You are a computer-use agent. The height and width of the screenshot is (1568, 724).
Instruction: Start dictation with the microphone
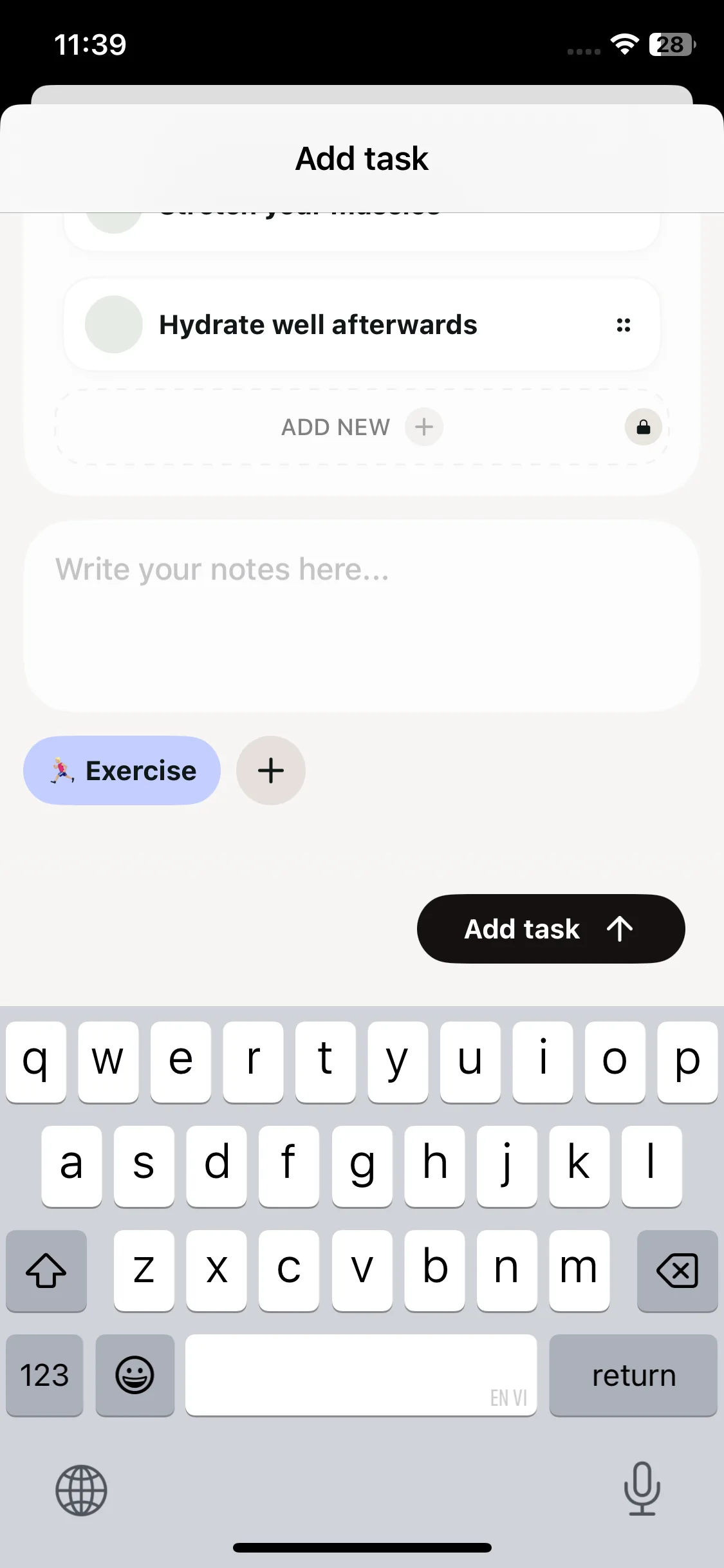tap(642, 1489)
